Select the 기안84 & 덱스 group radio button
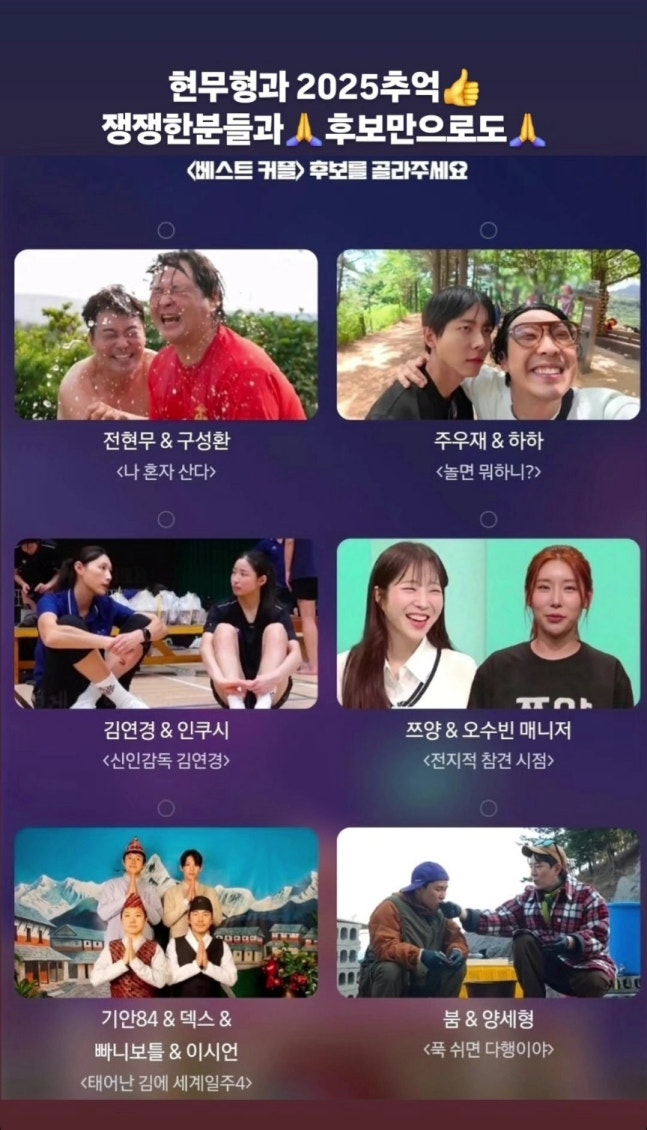Screen dimensions: 647x1130 pyautogui.click(x=166, y=807)
